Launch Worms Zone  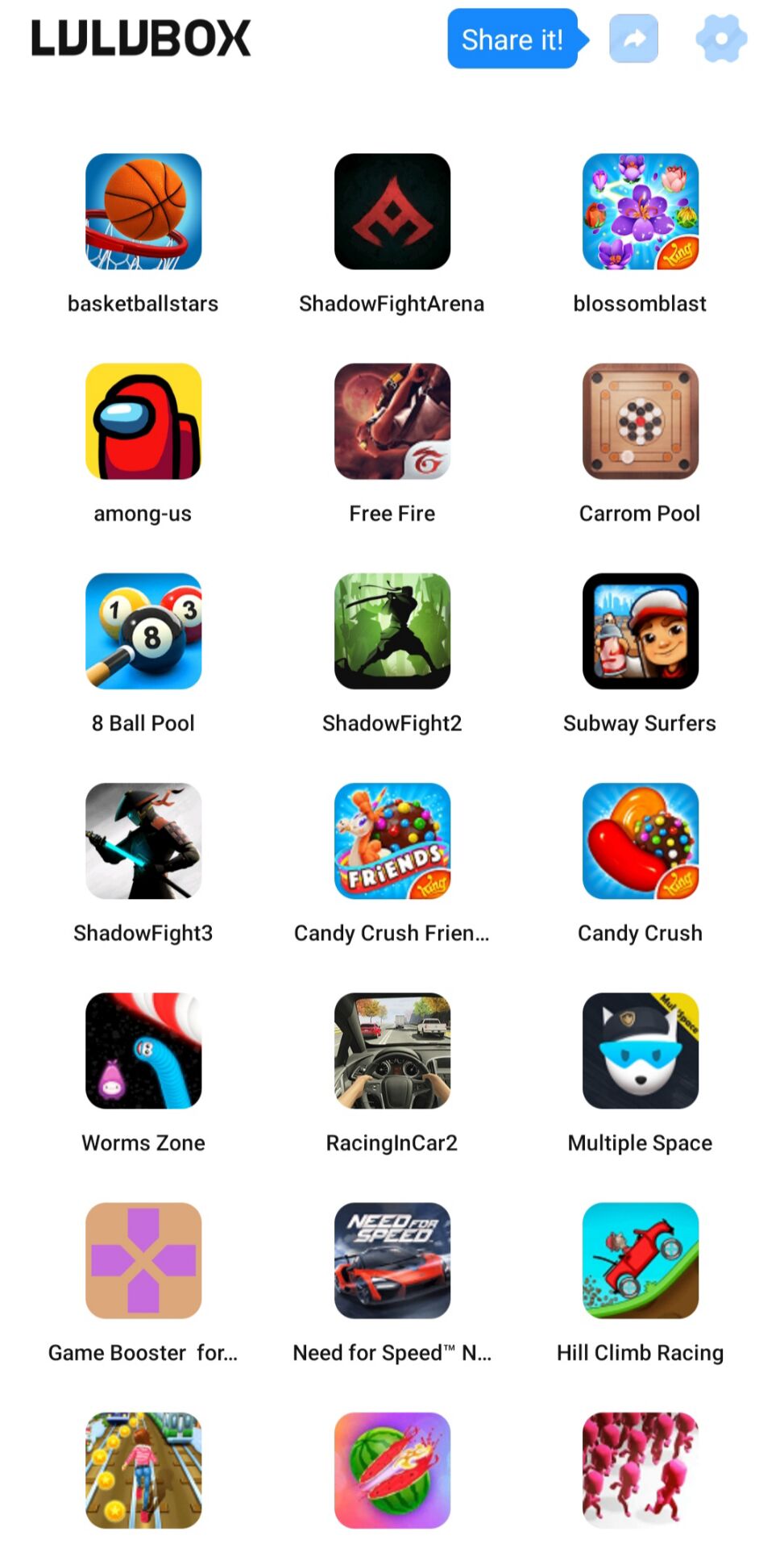(143, 1051)
